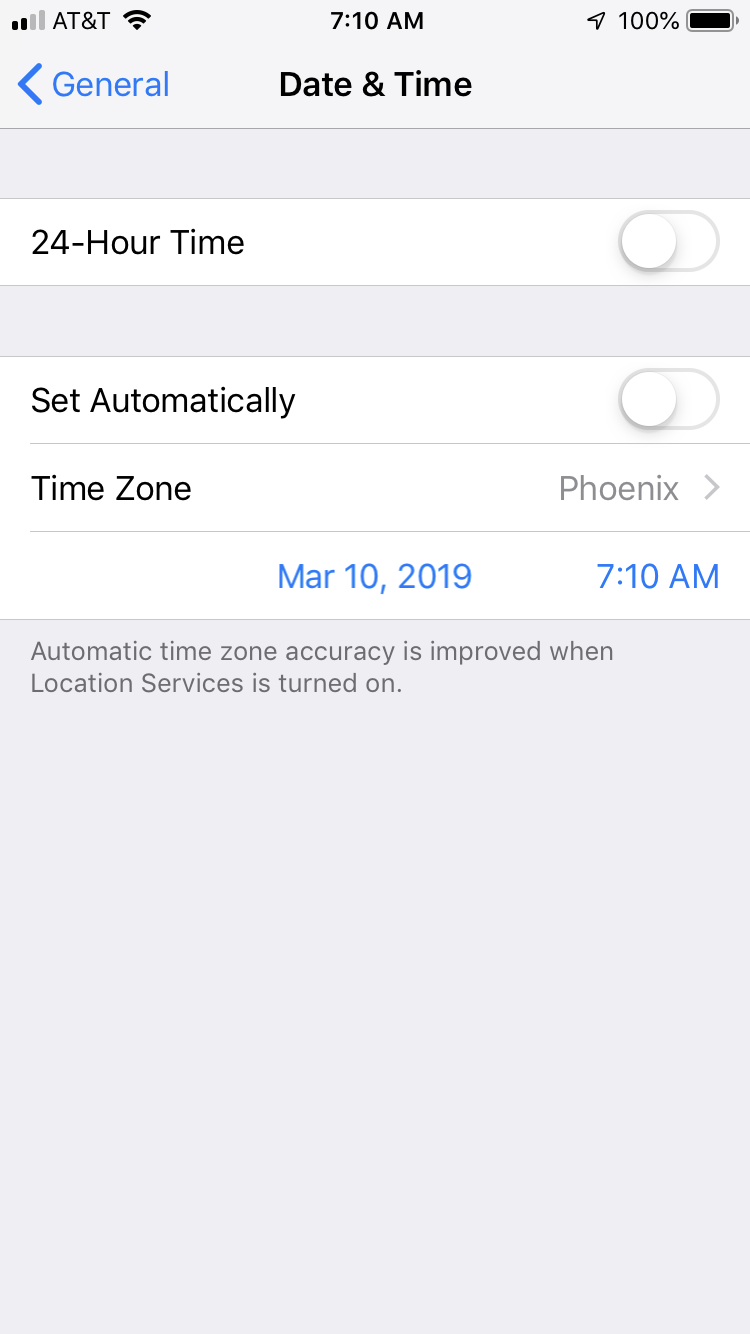Tap the date Mar 10, 2019
This screenshot has height=1334, width=750.
click(375, 577)
